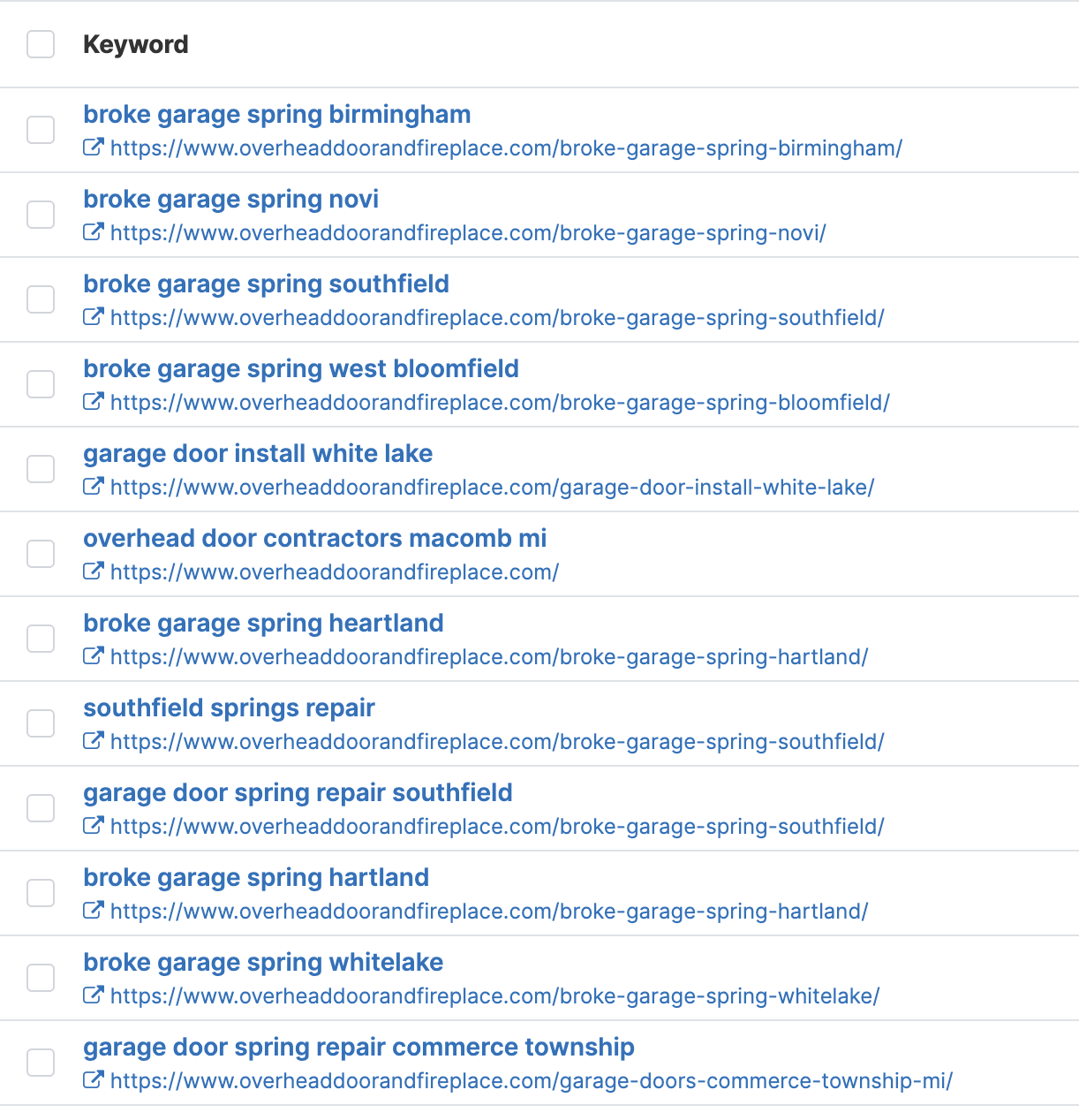Toggle the select-all checkbox in the header row
This screenshot has height=1120, width=1079.
coord(41,43)
